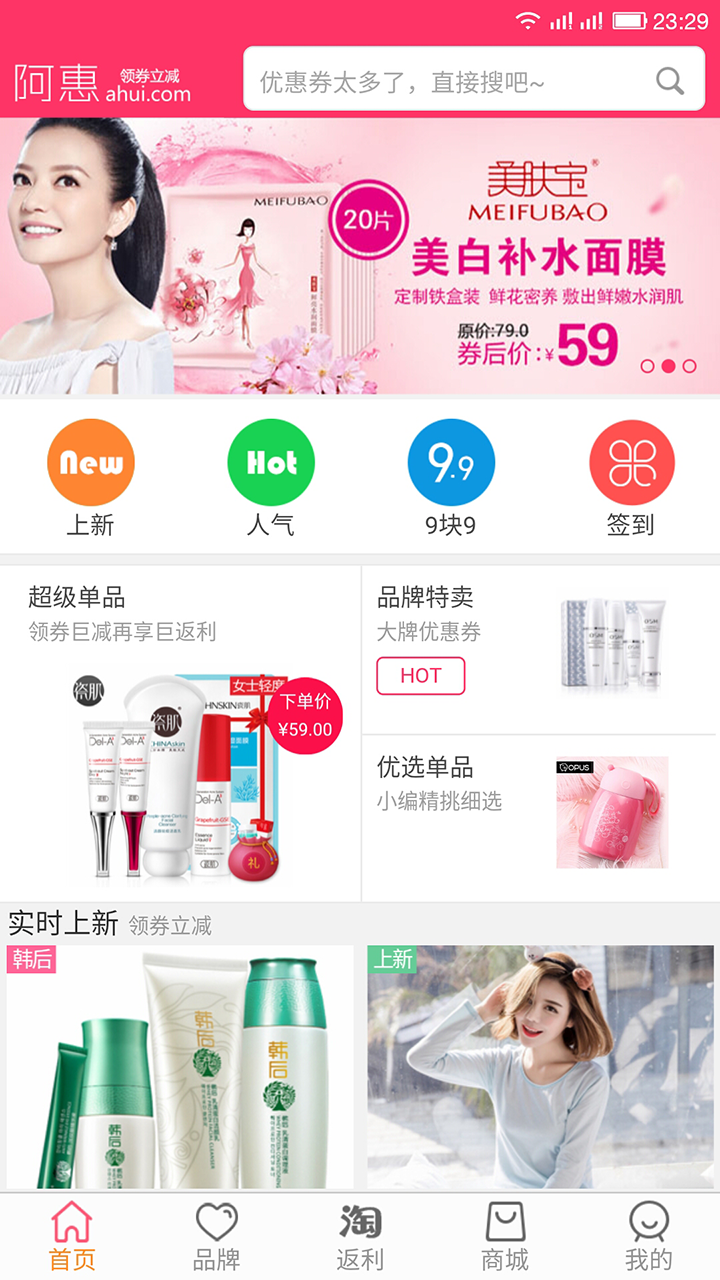Image resolution: width=720 pixels, height=1280 pixels.
Task: Switch to the 我的 tab
Action: click(x=648, y=1237)
